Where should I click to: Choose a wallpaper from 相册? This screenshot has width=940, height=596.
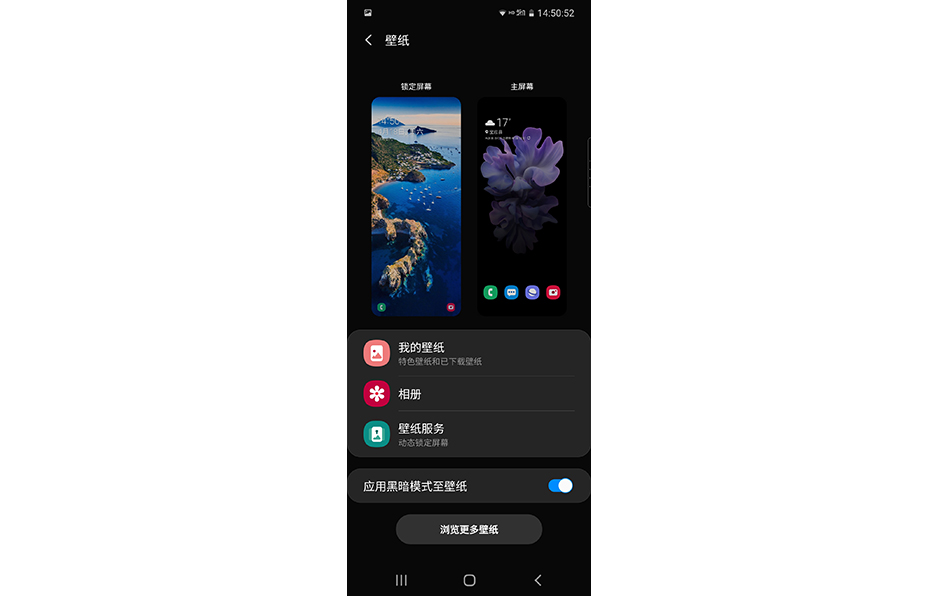[468, 394]
